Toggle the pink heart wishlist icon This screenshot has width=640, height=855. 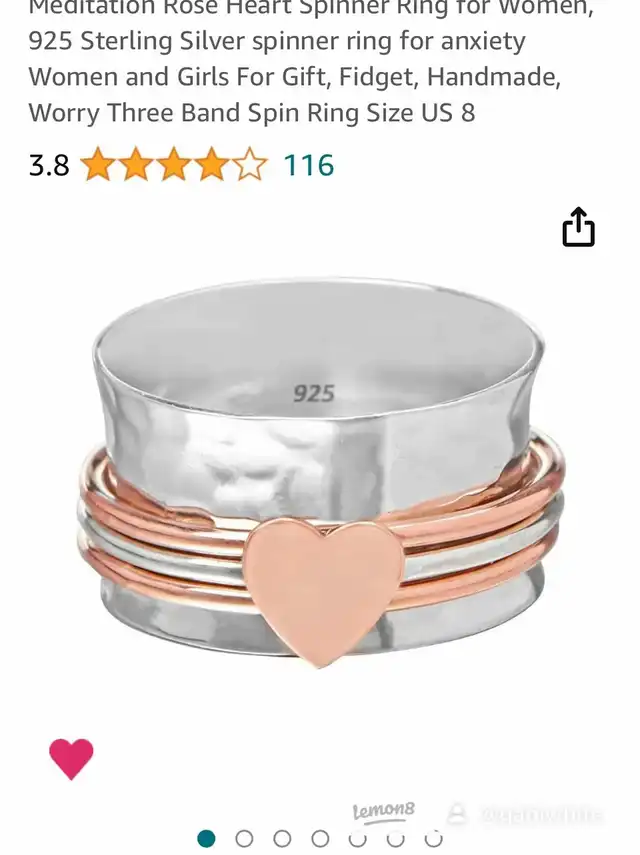(x=71, y=758)
